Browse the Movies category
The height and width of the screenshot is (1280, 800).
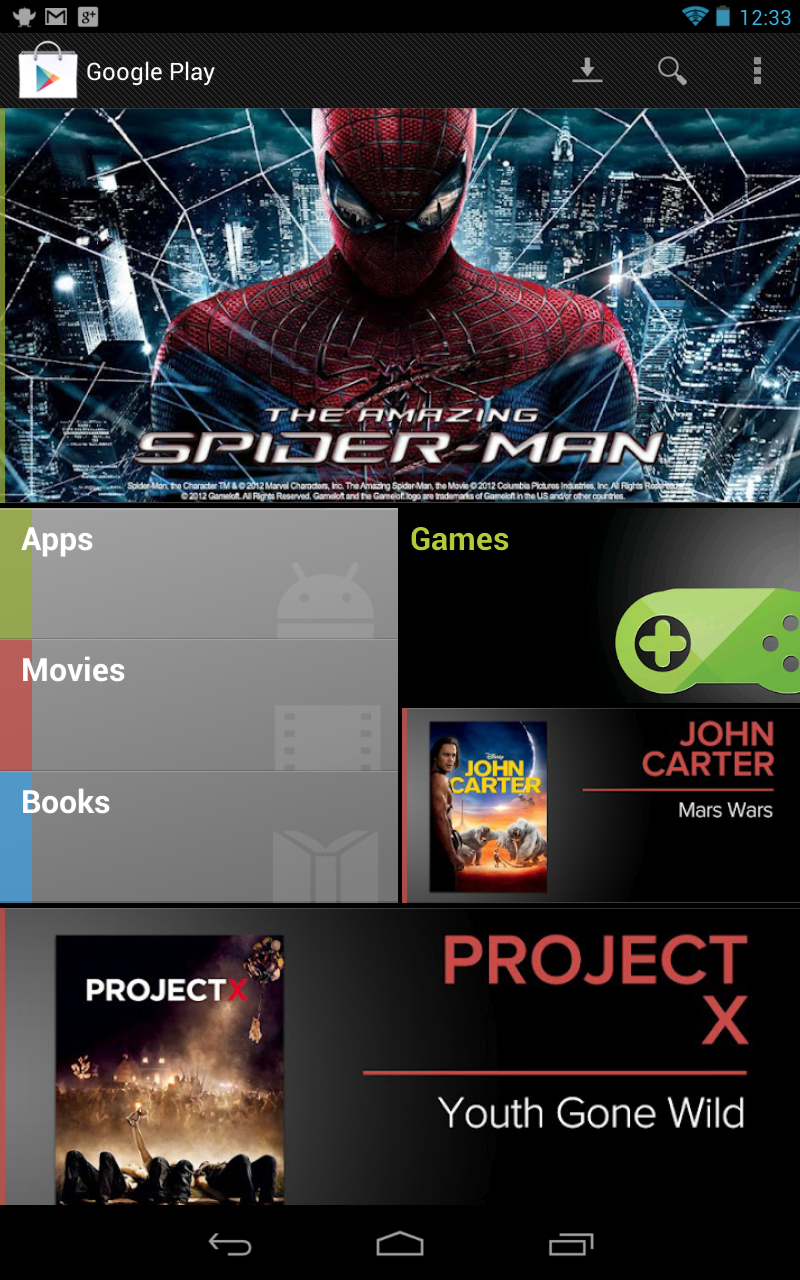point(199,705)
